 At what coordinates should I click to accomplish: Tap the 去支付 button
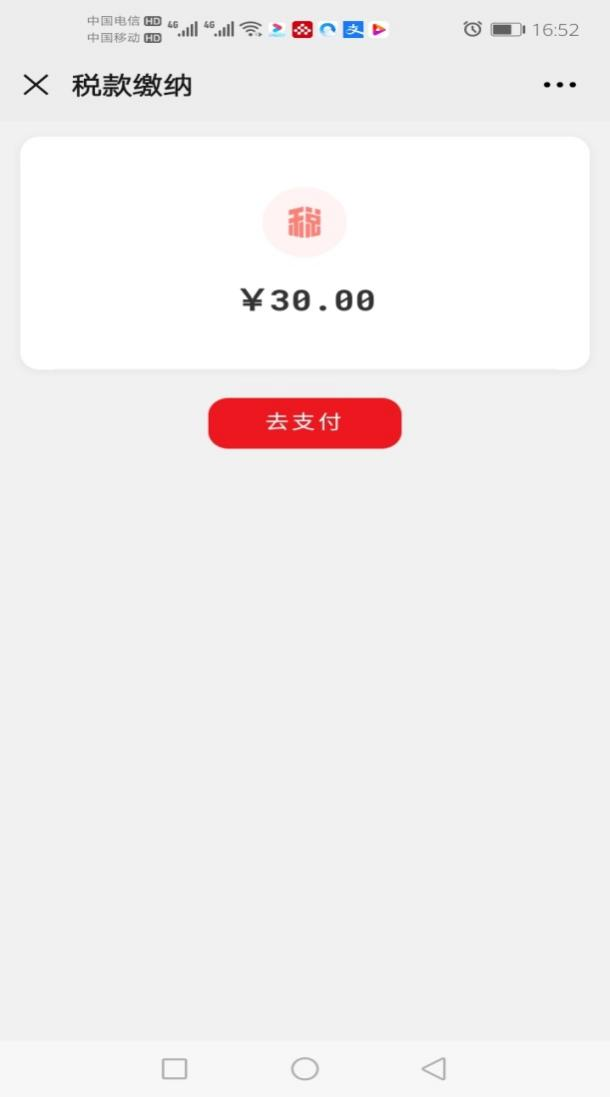tap(305, 423)
